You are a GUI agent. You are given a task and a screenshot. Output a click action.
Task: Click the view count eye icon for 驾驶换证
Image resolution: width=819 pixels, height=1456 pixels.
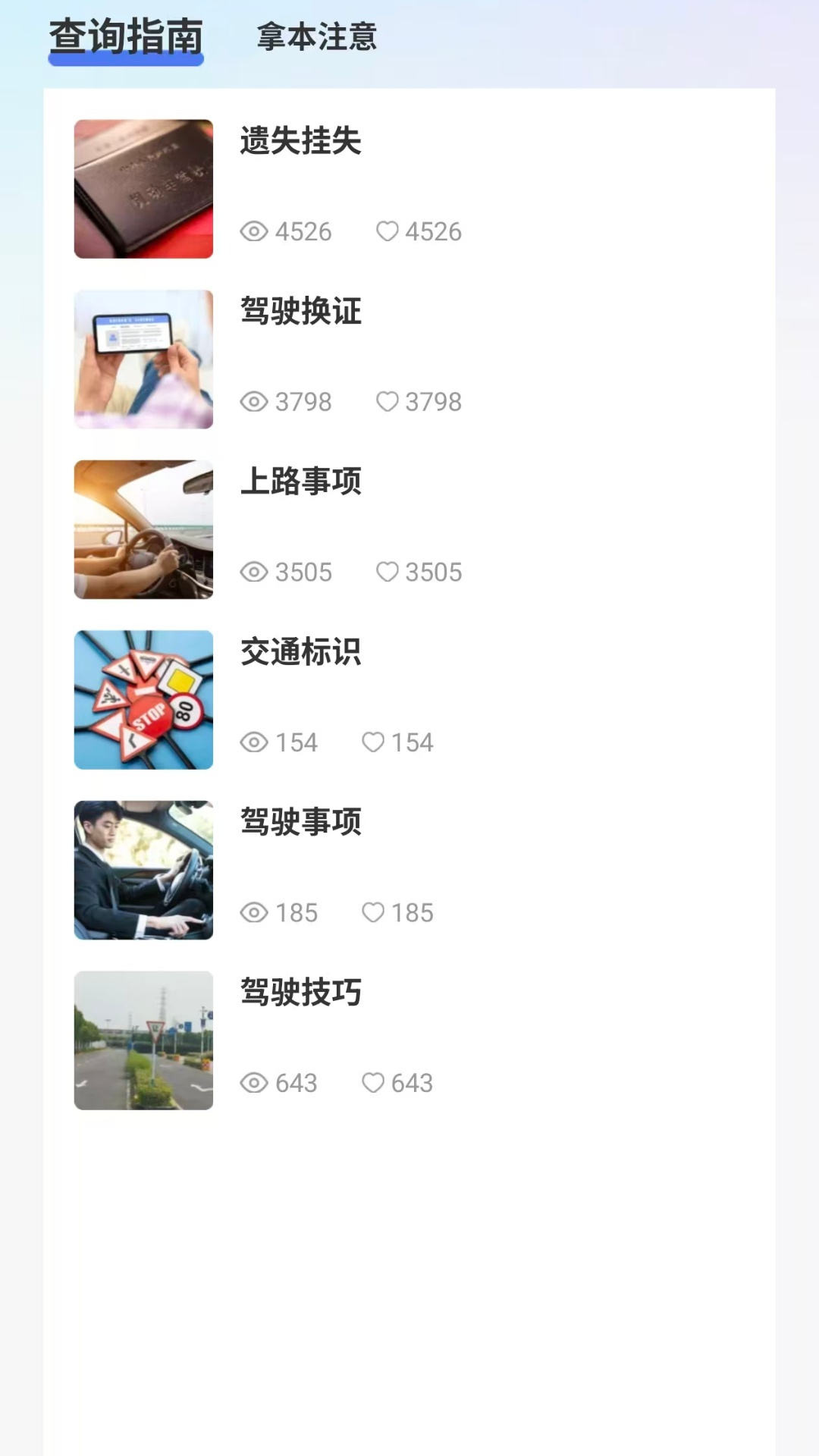tap(254, 402)
